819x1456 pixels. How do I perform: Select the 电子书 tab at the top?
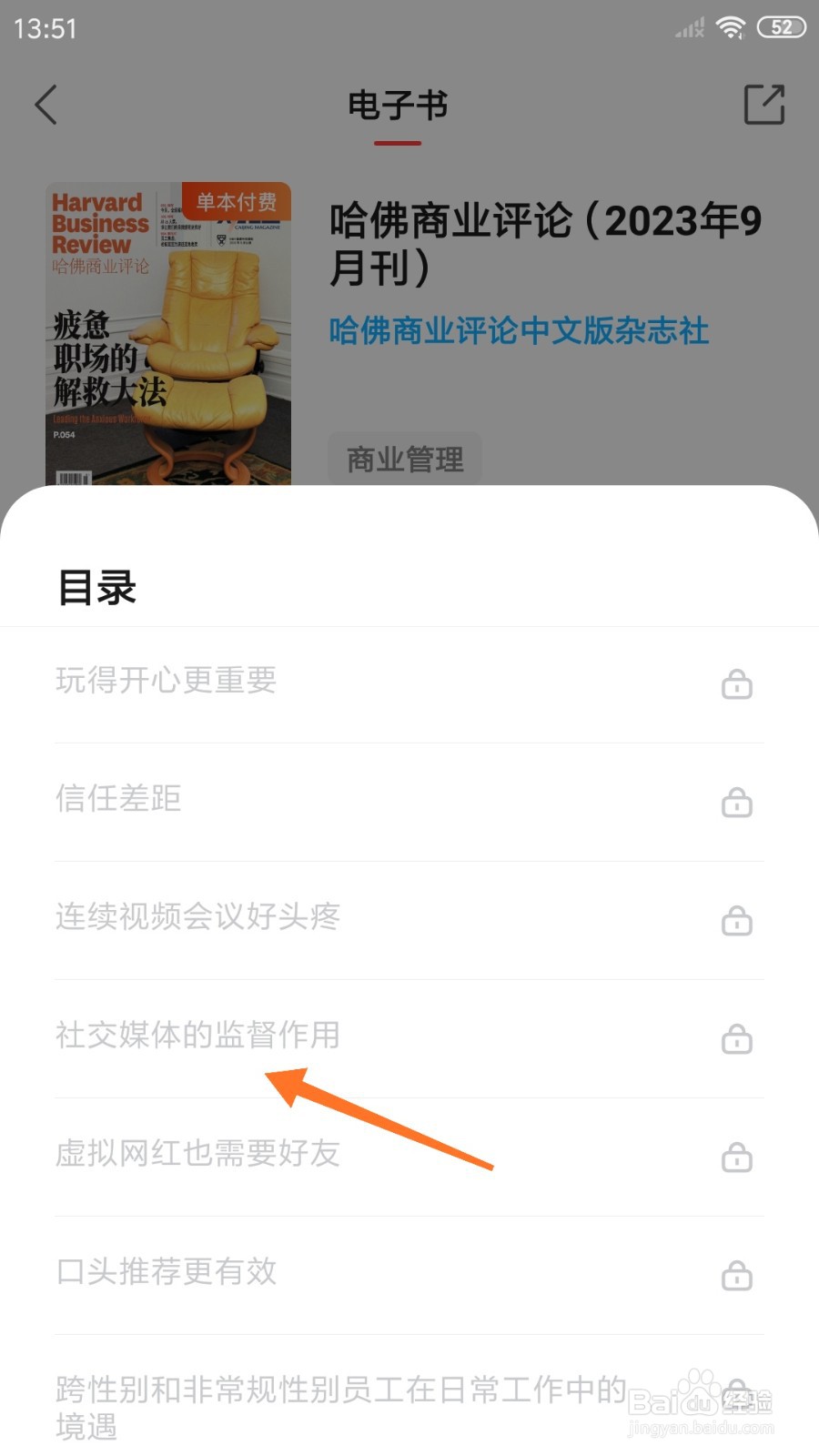[x=398, y=105]
